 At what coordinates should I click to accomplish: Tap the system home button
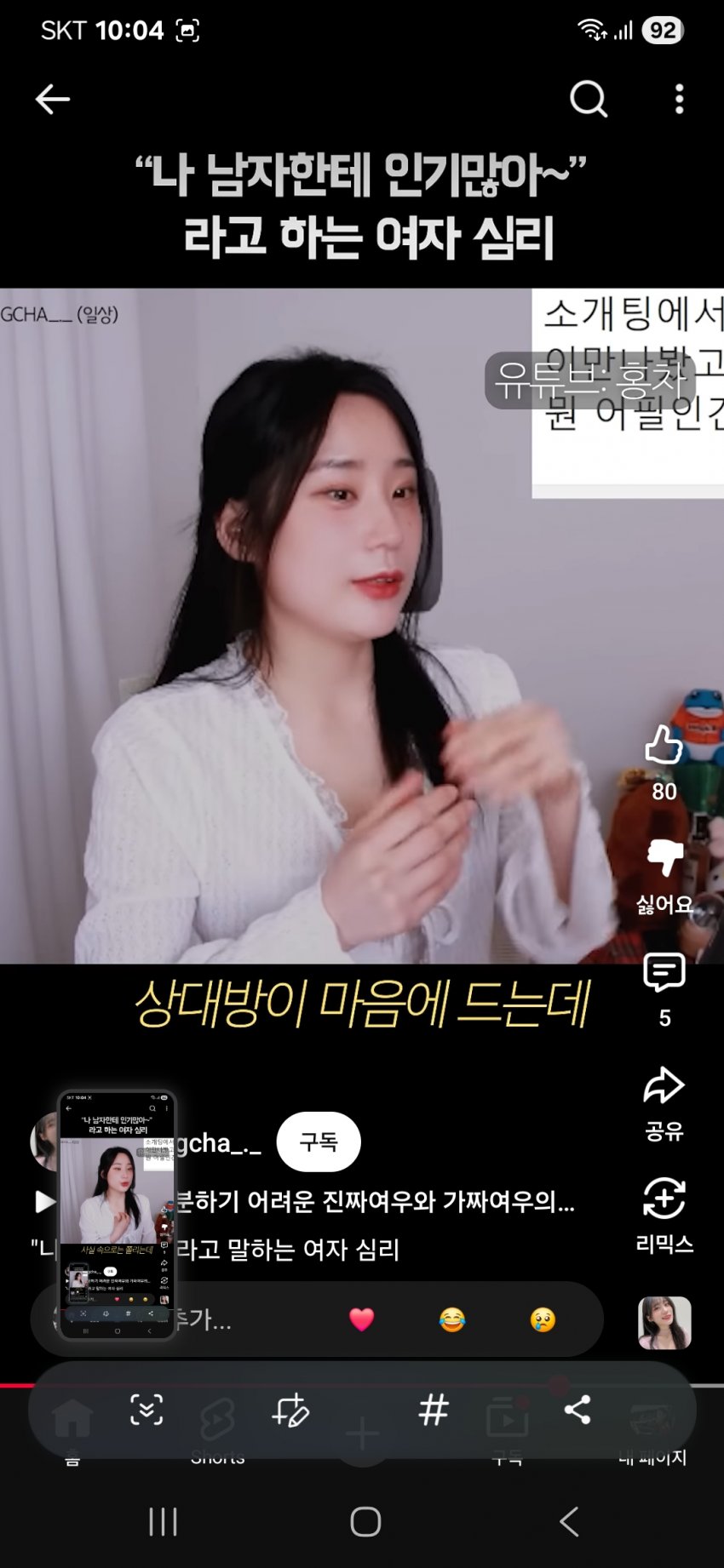pos(365,1522)
